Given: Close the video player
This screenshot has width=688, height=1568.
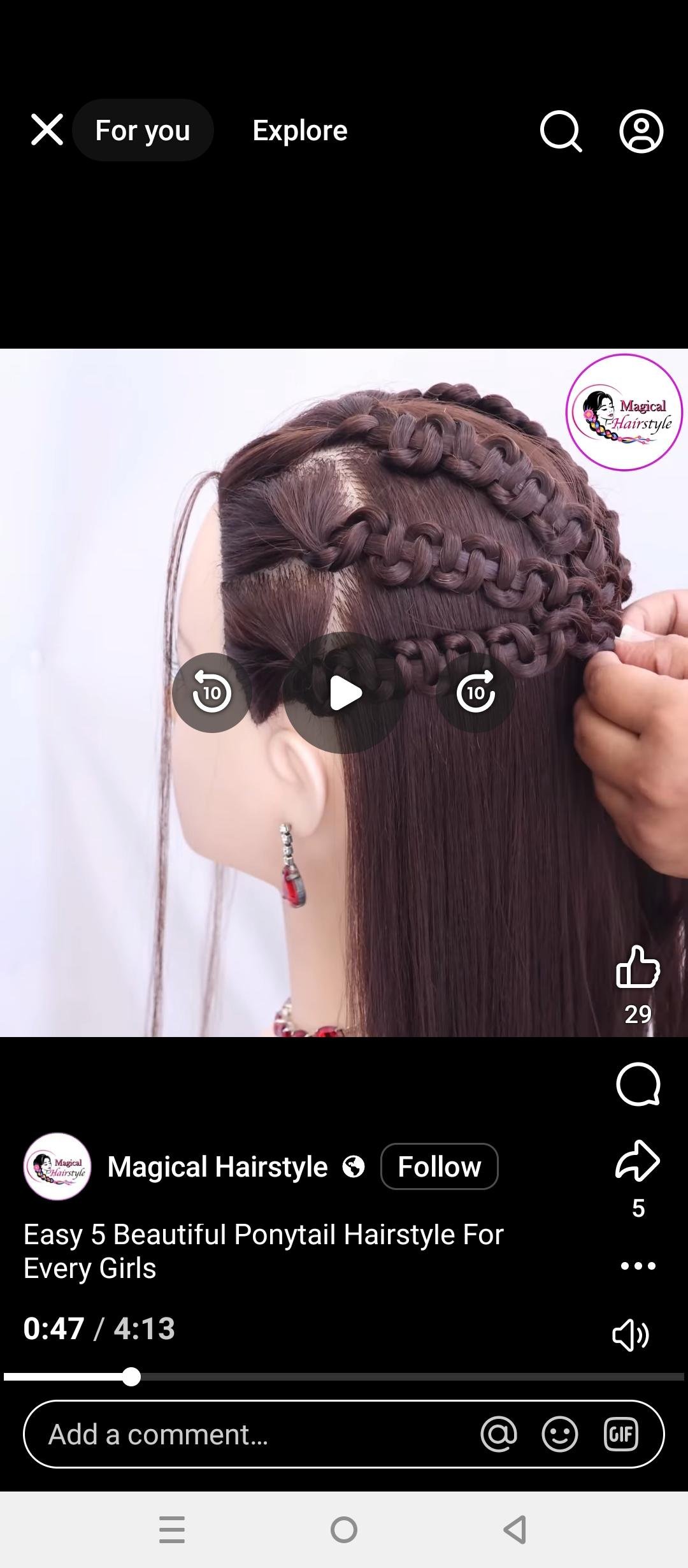Looking at the screenshot, I should 47,130.
